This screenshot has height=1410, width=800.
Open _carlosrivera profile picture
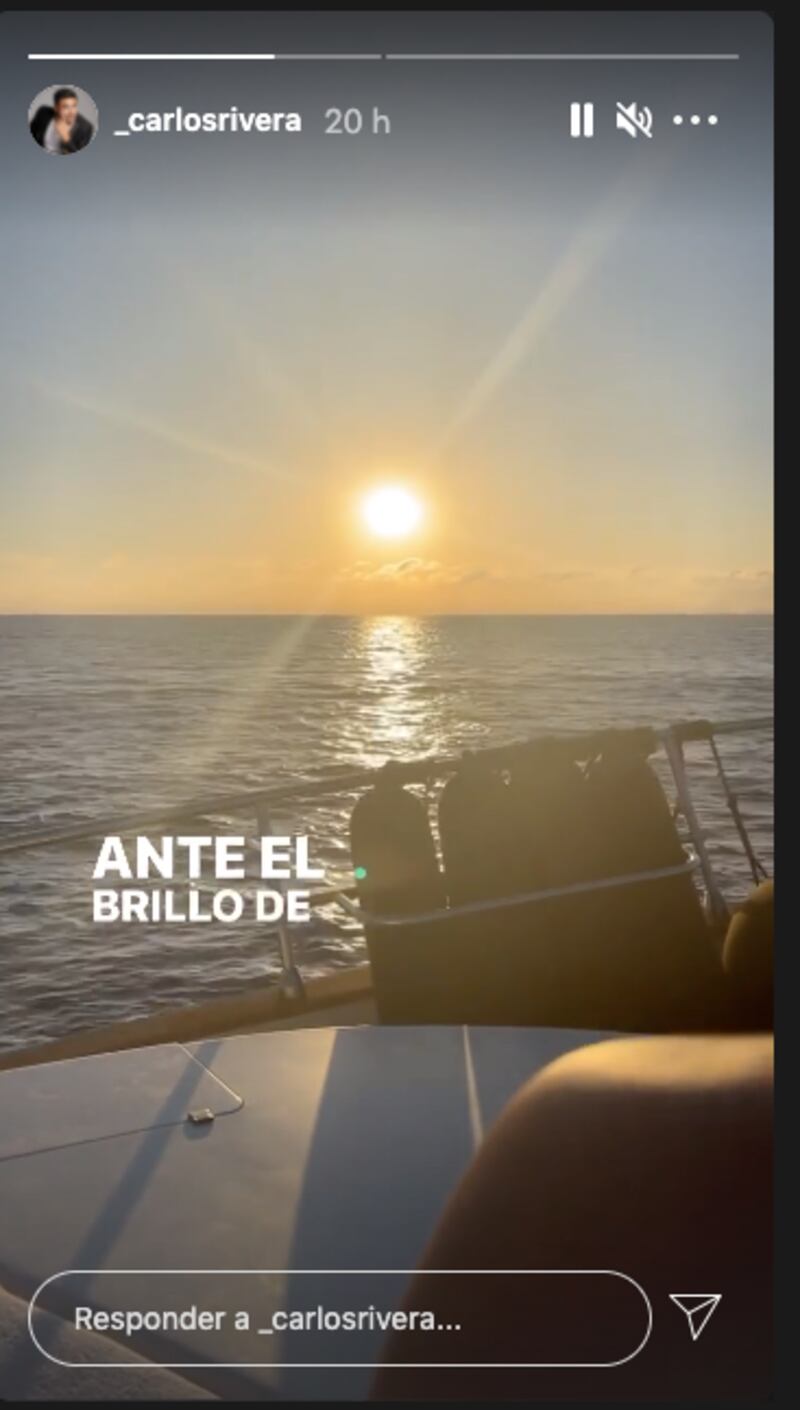(x=63, y=120)
